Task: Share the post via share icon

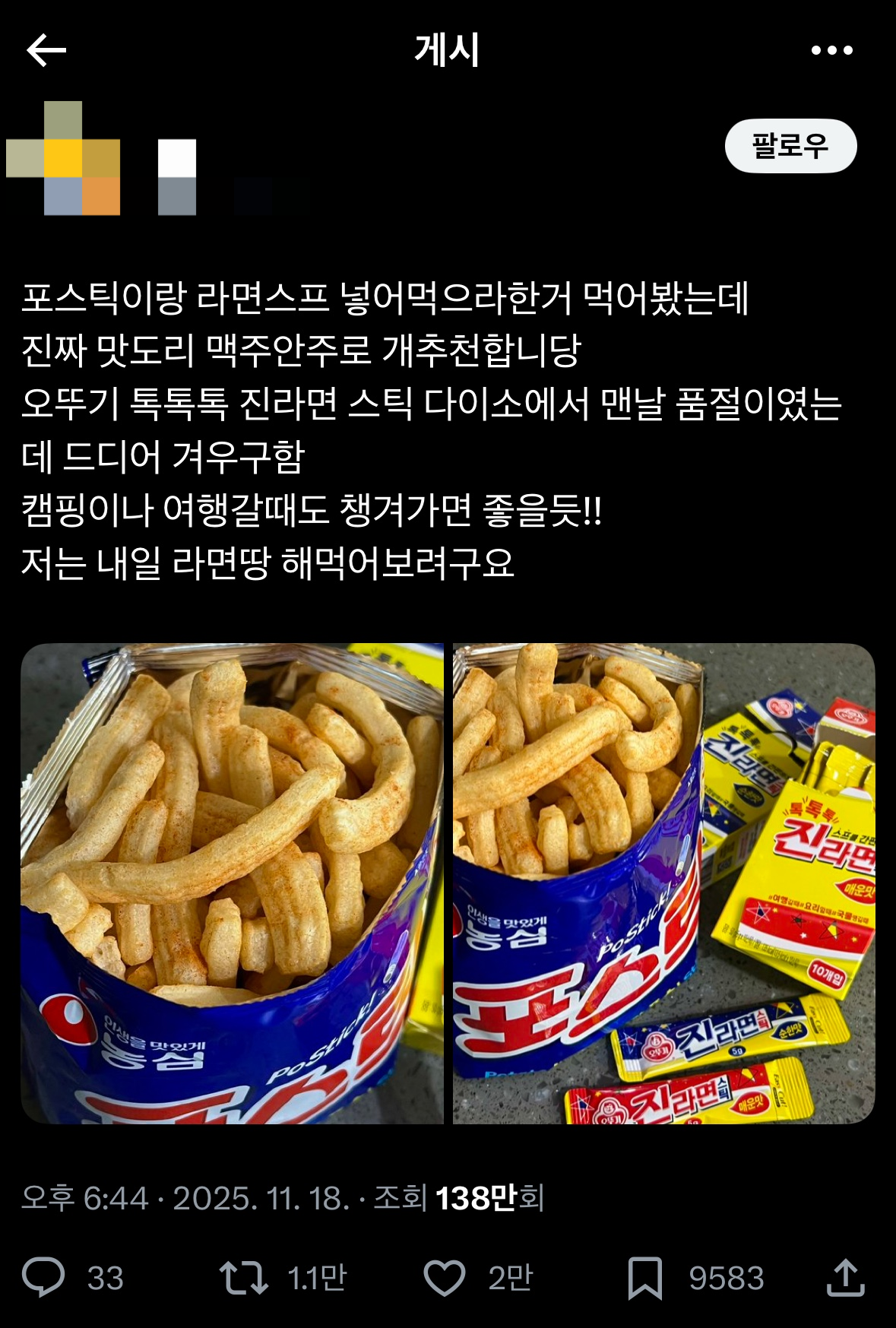Action: click(x=845, y=1277)
